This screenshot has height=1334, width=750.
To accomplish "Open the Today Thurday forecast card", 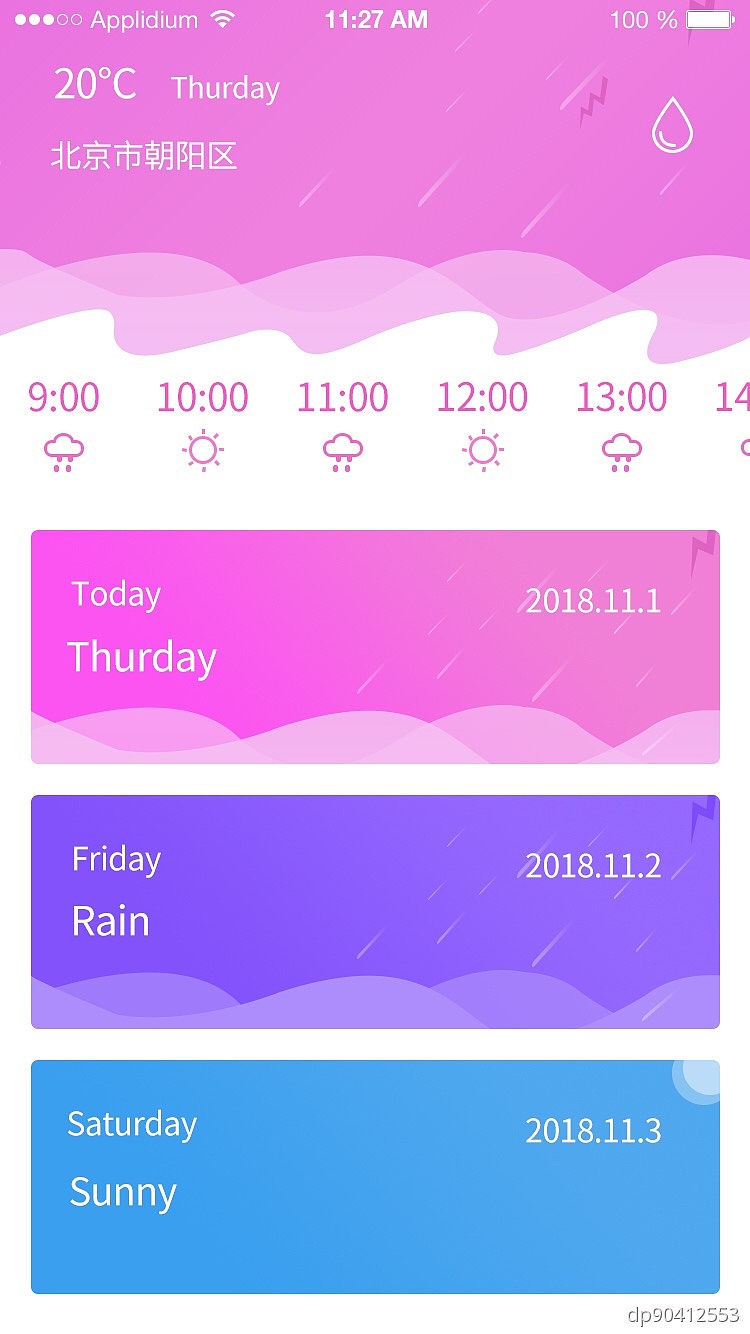I will pyautogui.click(x=375, y=646).
